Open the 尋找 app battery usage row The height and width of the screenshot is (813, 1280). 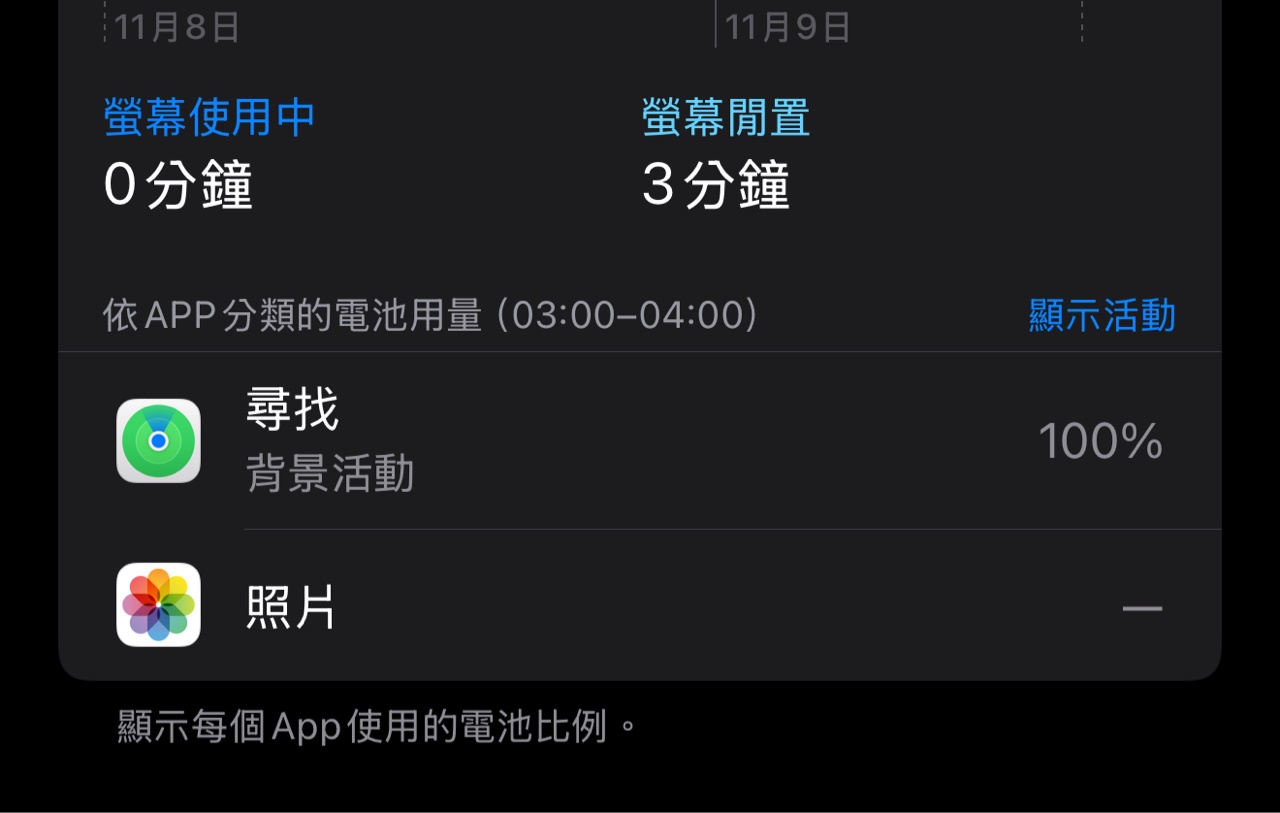640,441
